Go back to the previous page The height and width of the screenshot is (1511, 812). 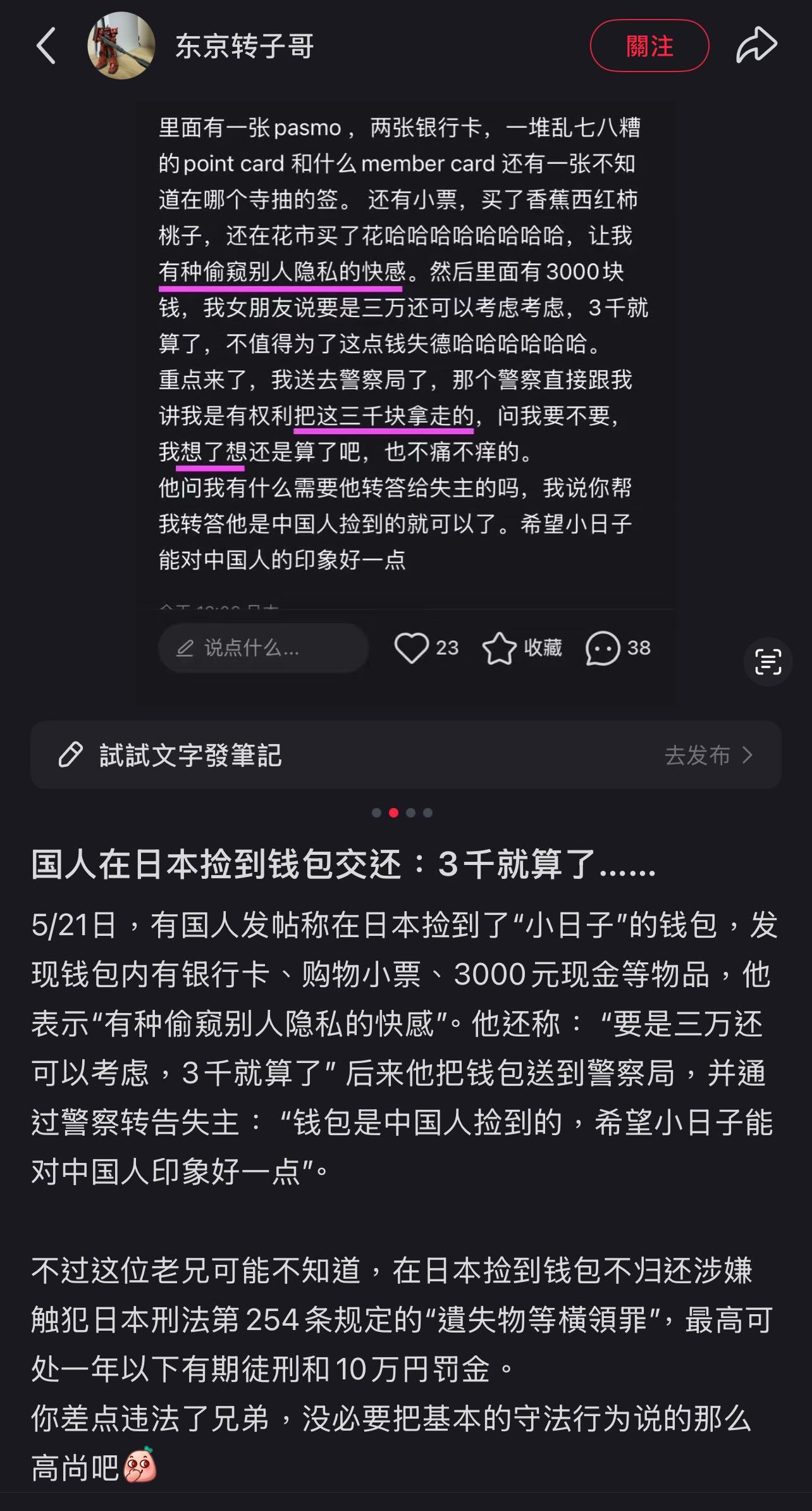click(x=46, y=46)
